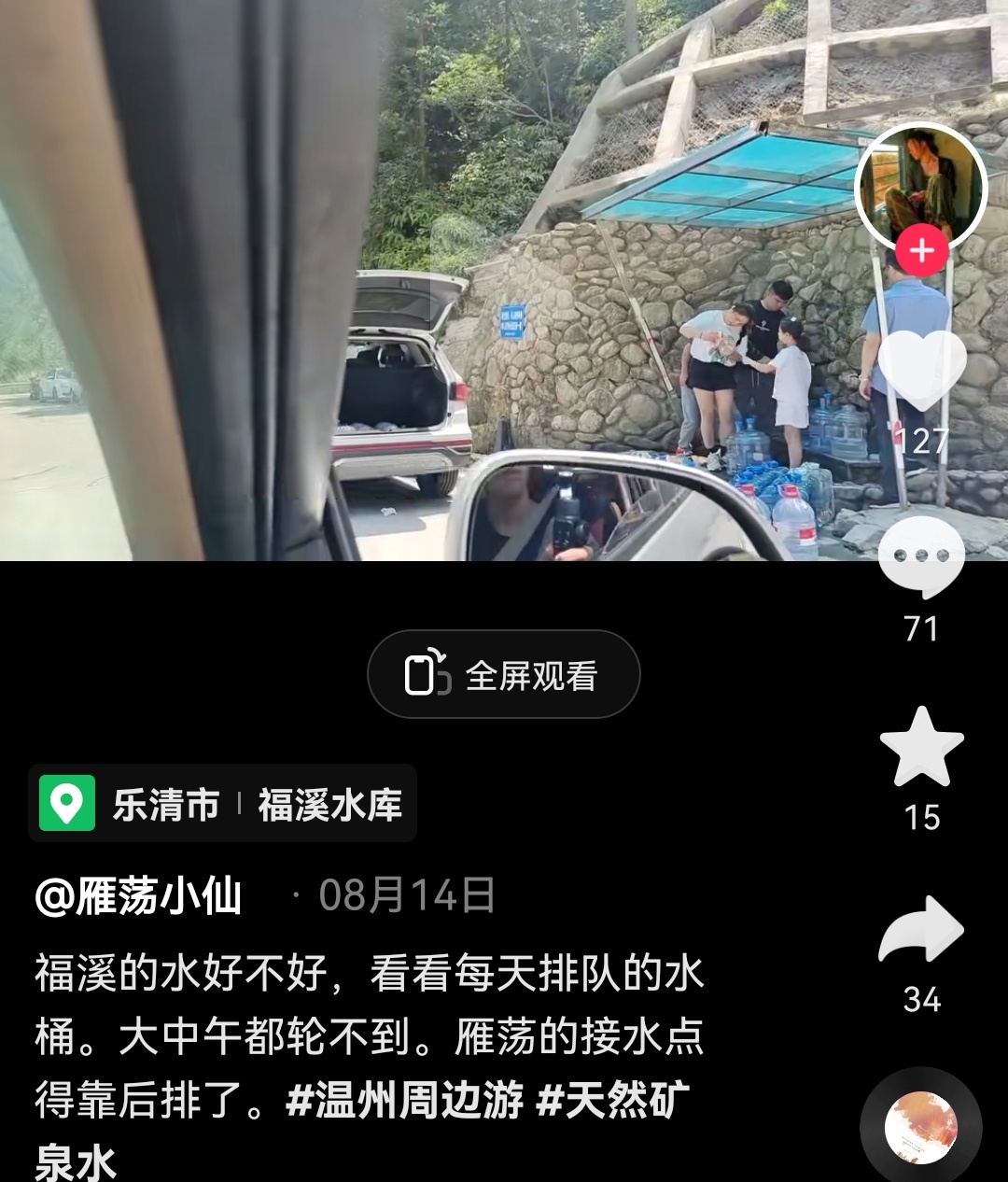This screenshot has width=1008, height=1182.
Task: Open hashtag #天然矿泉水
Action: 612,1102
